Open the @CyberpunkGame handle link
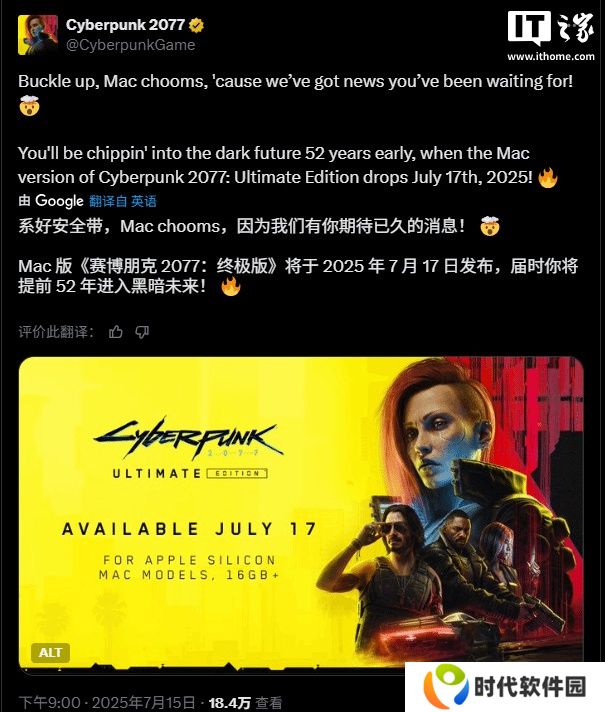Screen dimensions: 605x712 (x=130, y=44)
